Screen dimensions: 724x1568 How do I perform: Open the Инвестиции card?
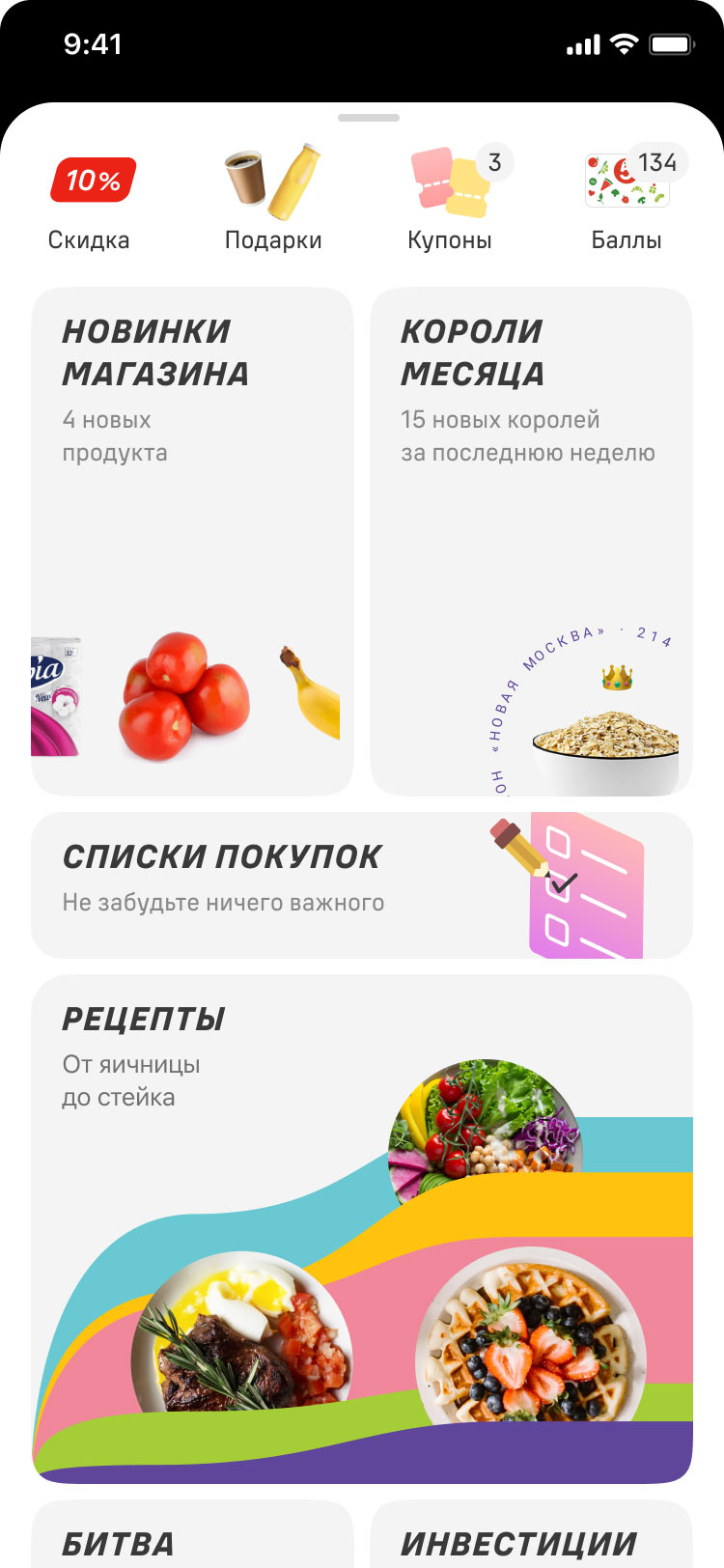coord(531,1537)
